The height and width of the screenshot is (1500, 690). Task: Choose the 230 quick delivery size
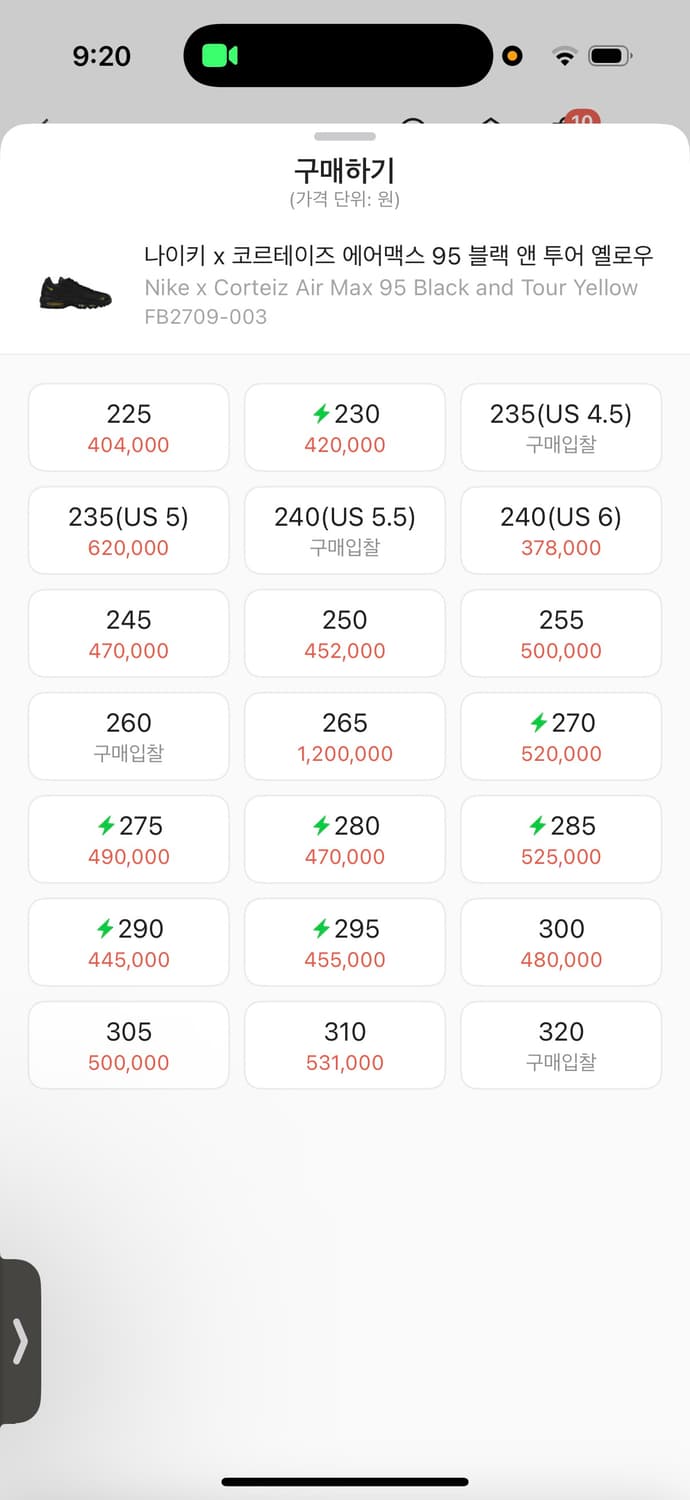click(x=345, y=428)
